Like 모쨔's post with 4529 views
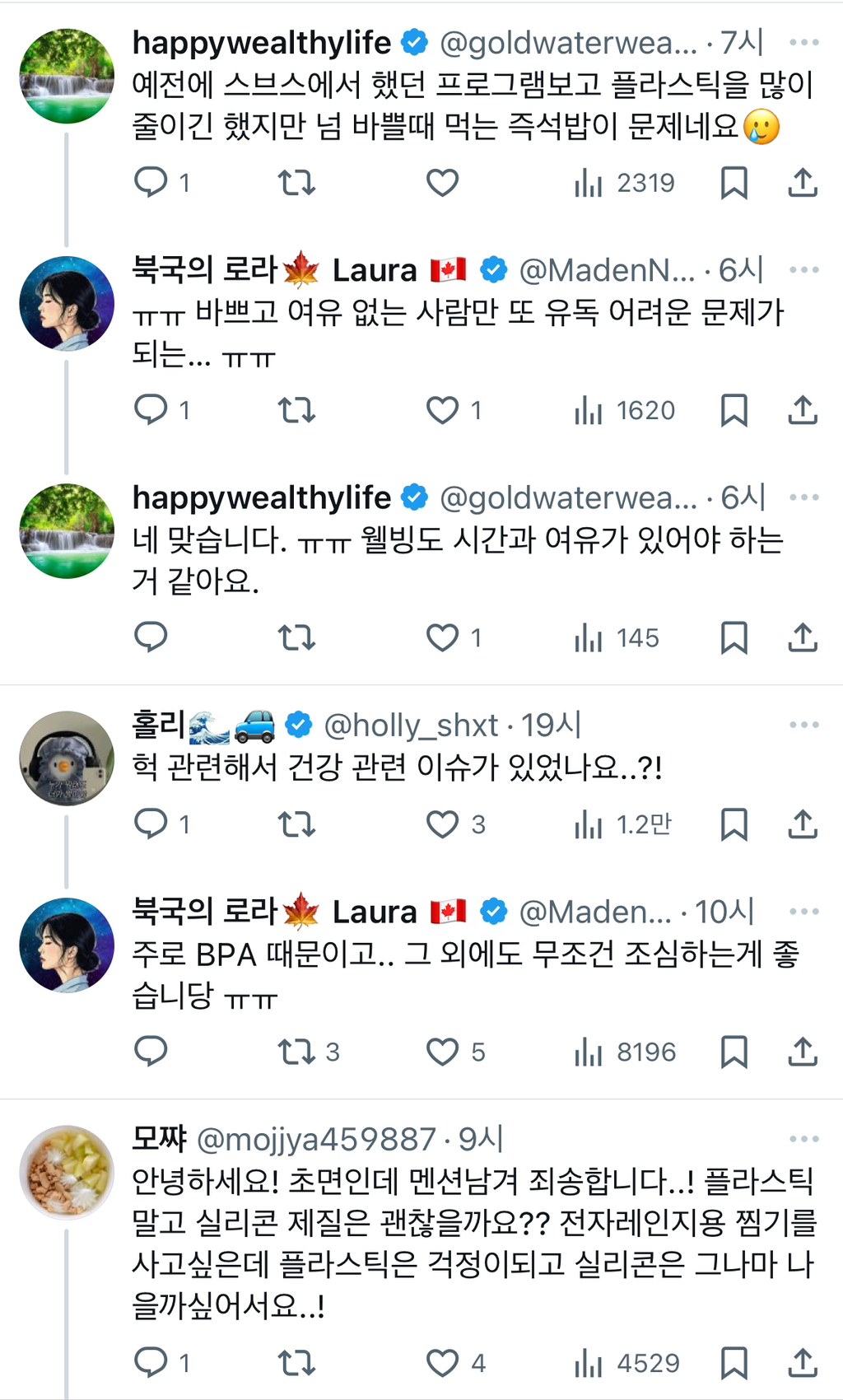 coord(442,1362)
